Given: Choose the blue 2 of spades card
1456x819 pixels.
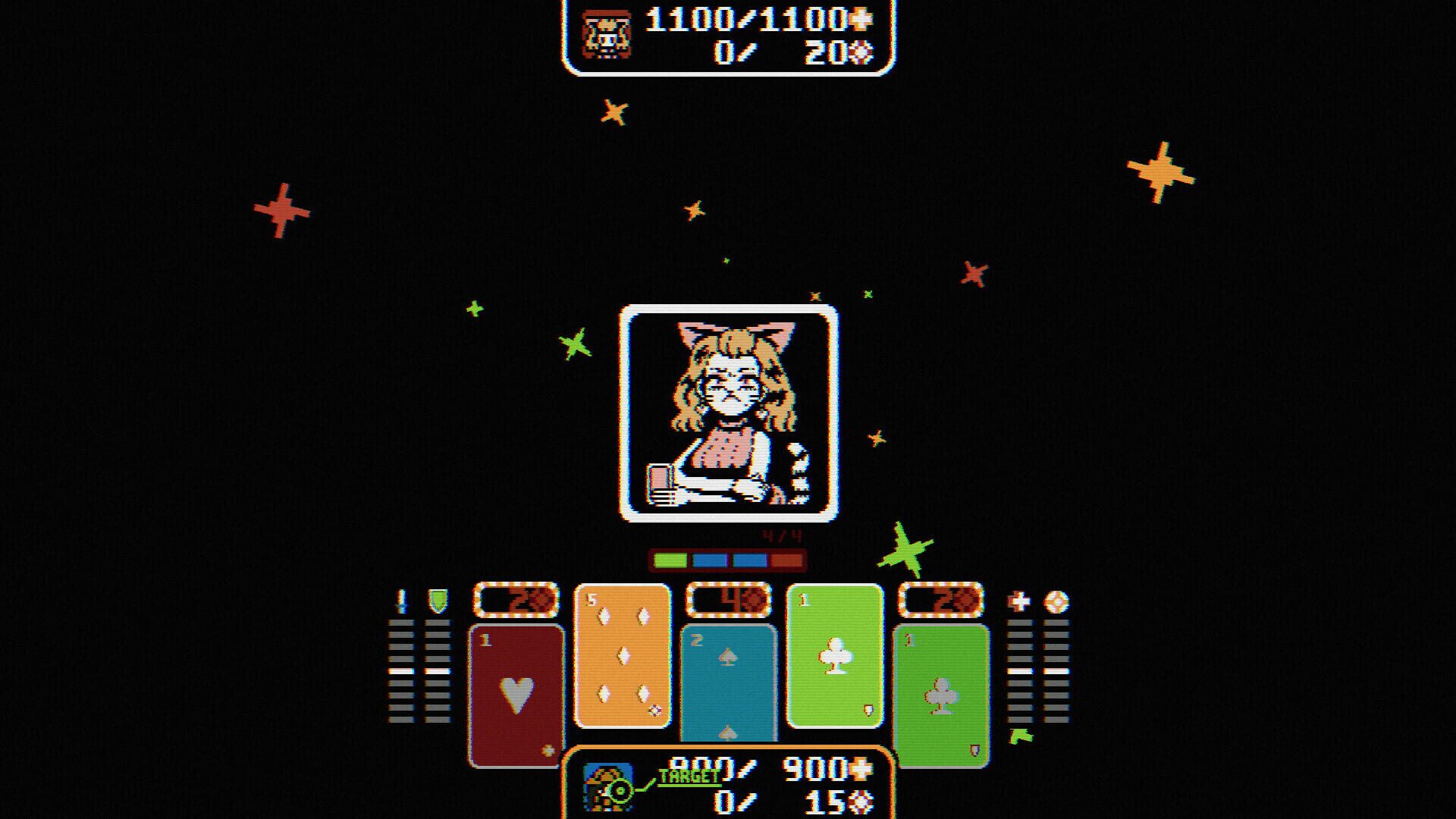Looking at the screenshot, I should pyautogui.click(x=728, y=682).
